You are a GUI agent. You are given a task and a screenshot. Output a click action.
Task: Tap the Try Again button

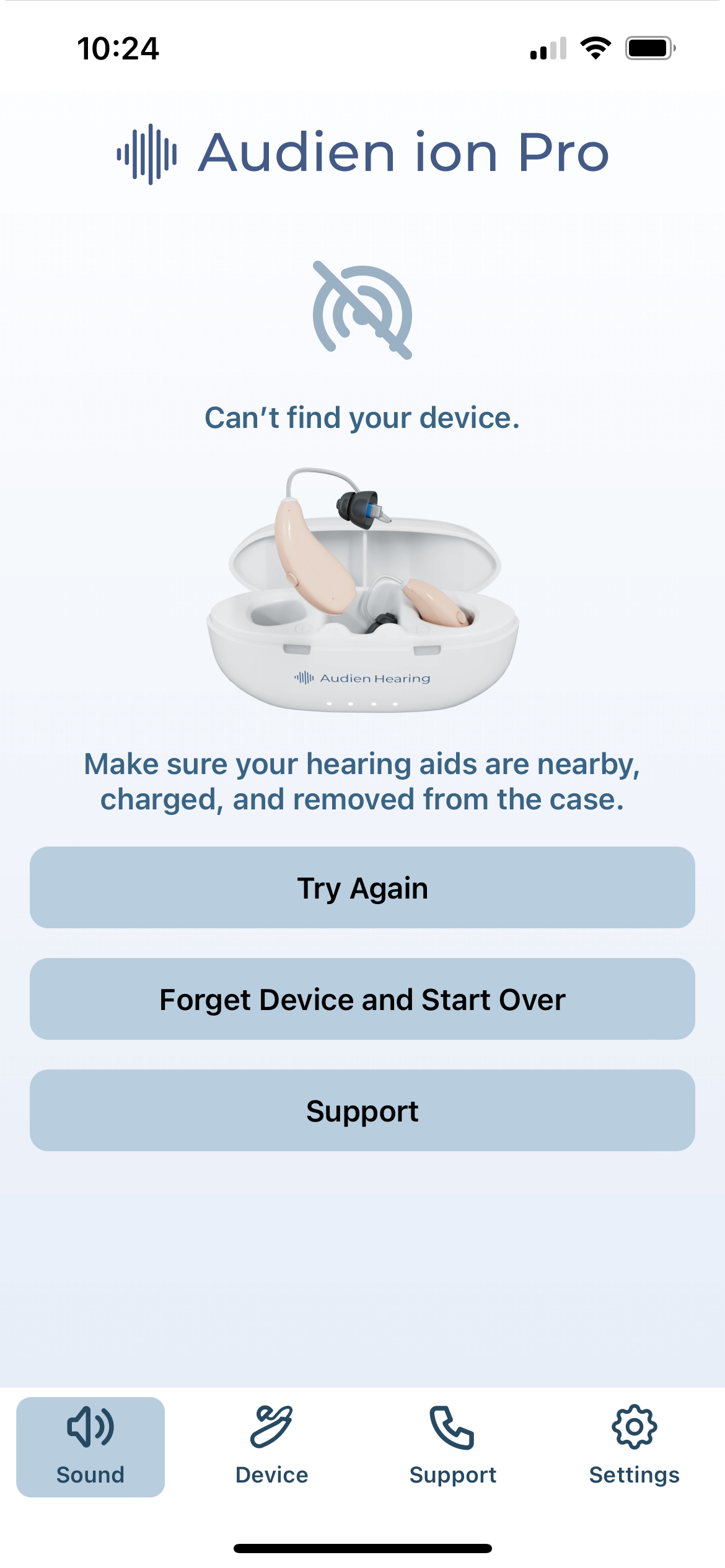point(362,887)
